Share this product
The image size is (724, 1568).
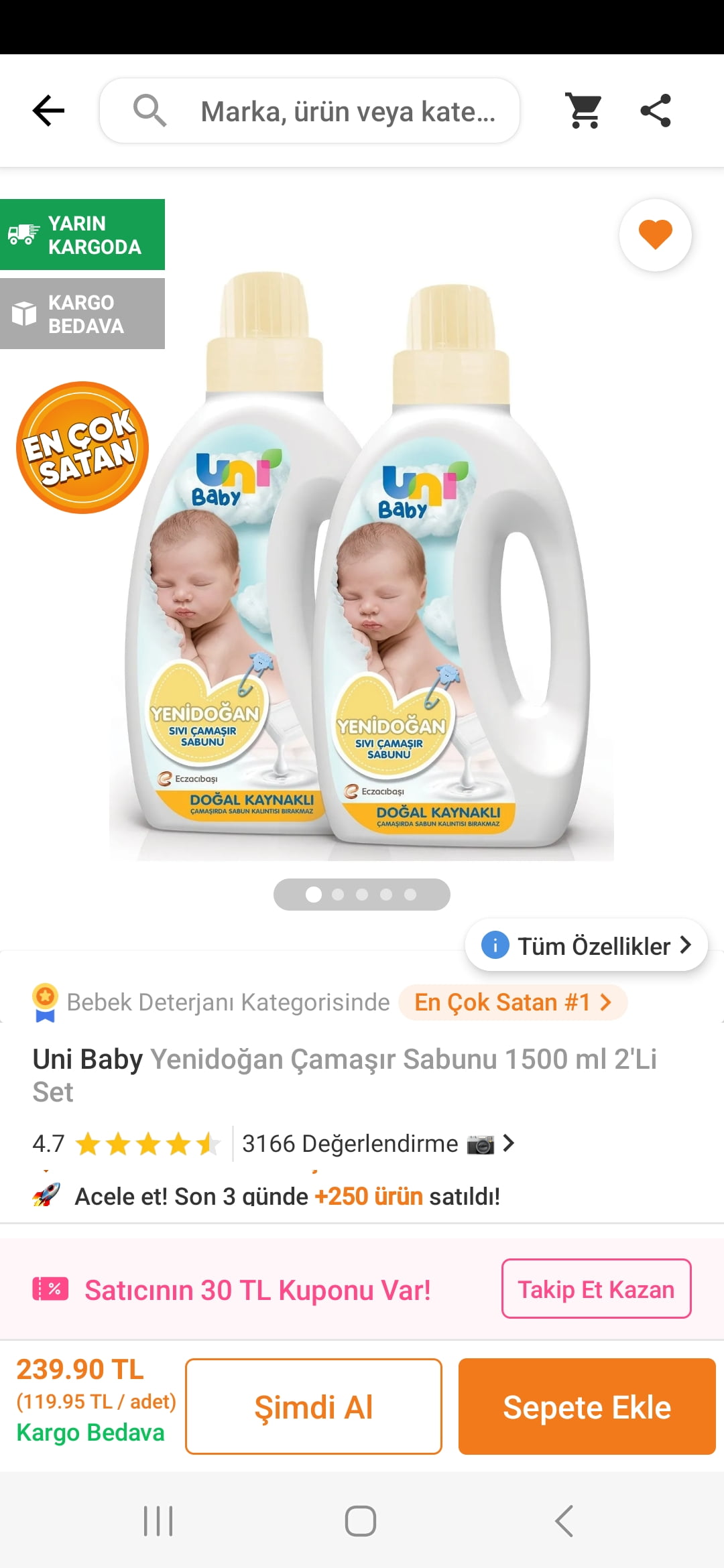[656, 111]
